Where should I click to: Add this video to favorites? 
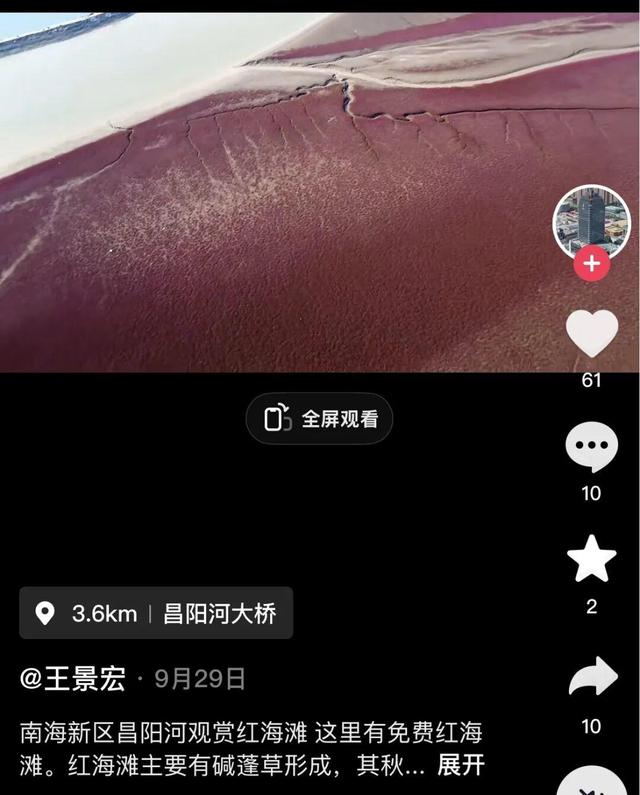point(591,559)
